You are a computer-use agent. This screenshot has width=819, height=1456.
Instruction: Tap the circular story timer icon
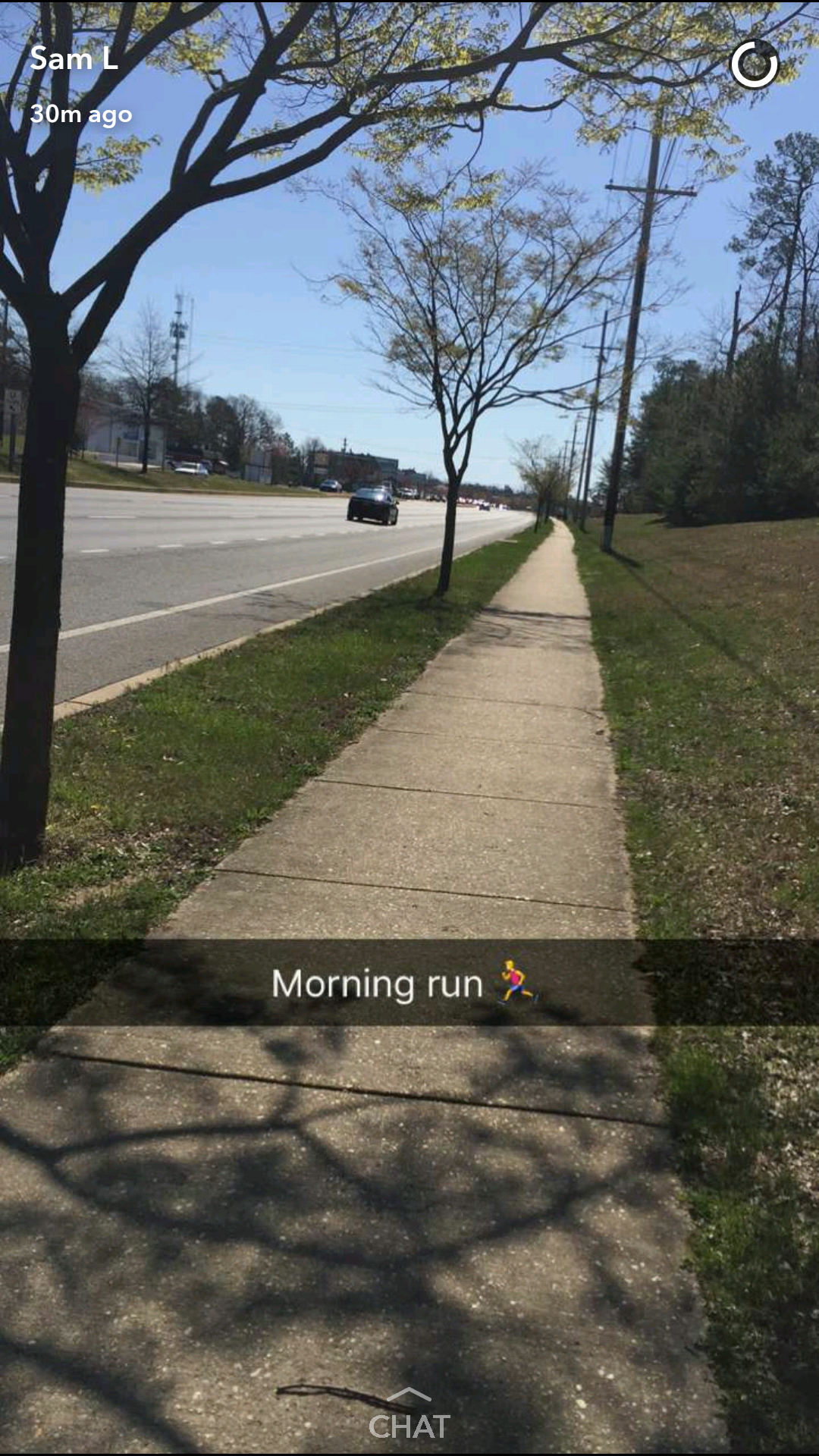coord(754,64)
